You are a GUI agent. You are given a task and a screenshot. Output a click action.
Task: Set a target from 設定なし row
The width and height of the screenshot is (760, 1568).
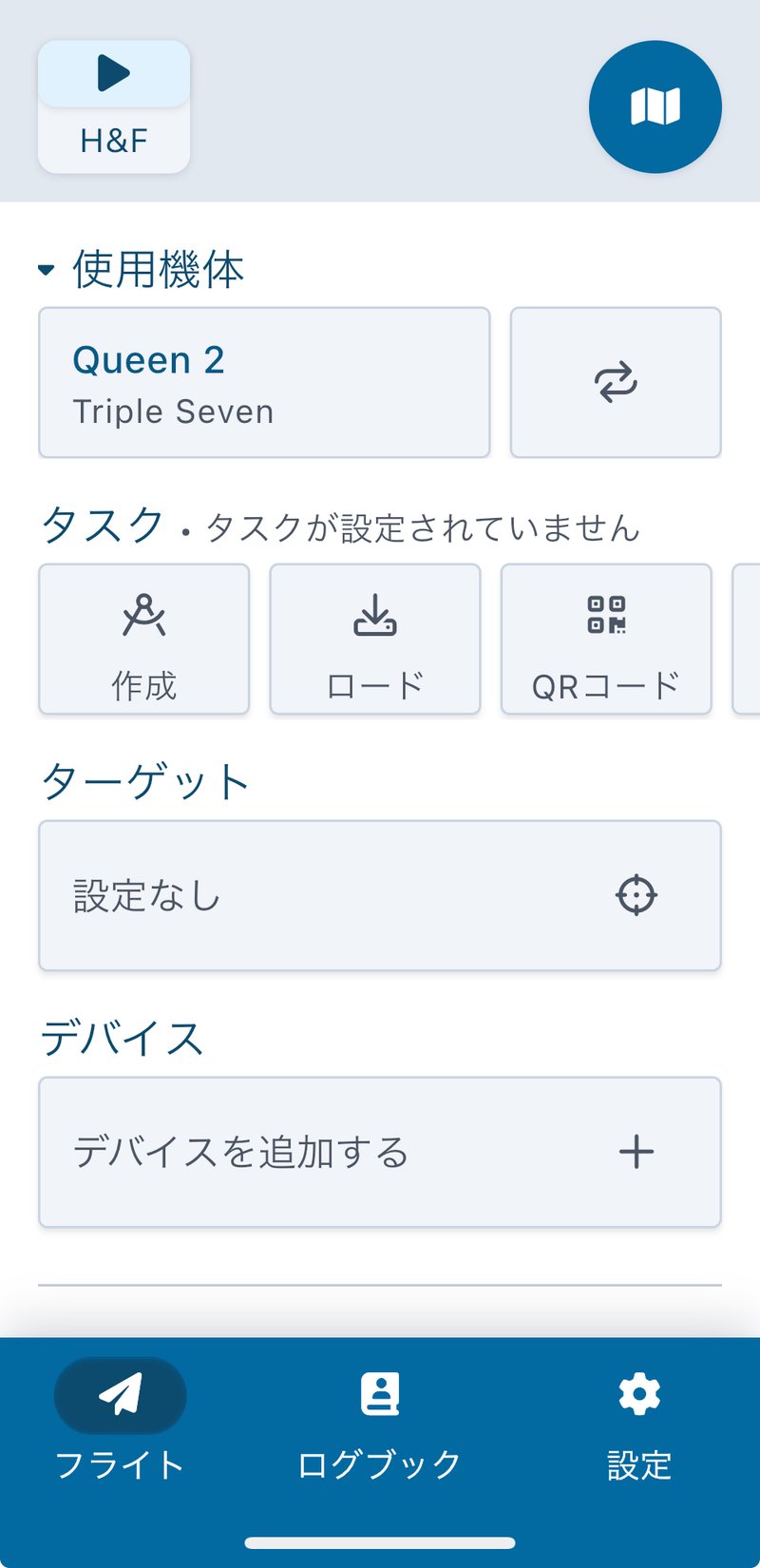pyautogui.click(x=380, y=895)
